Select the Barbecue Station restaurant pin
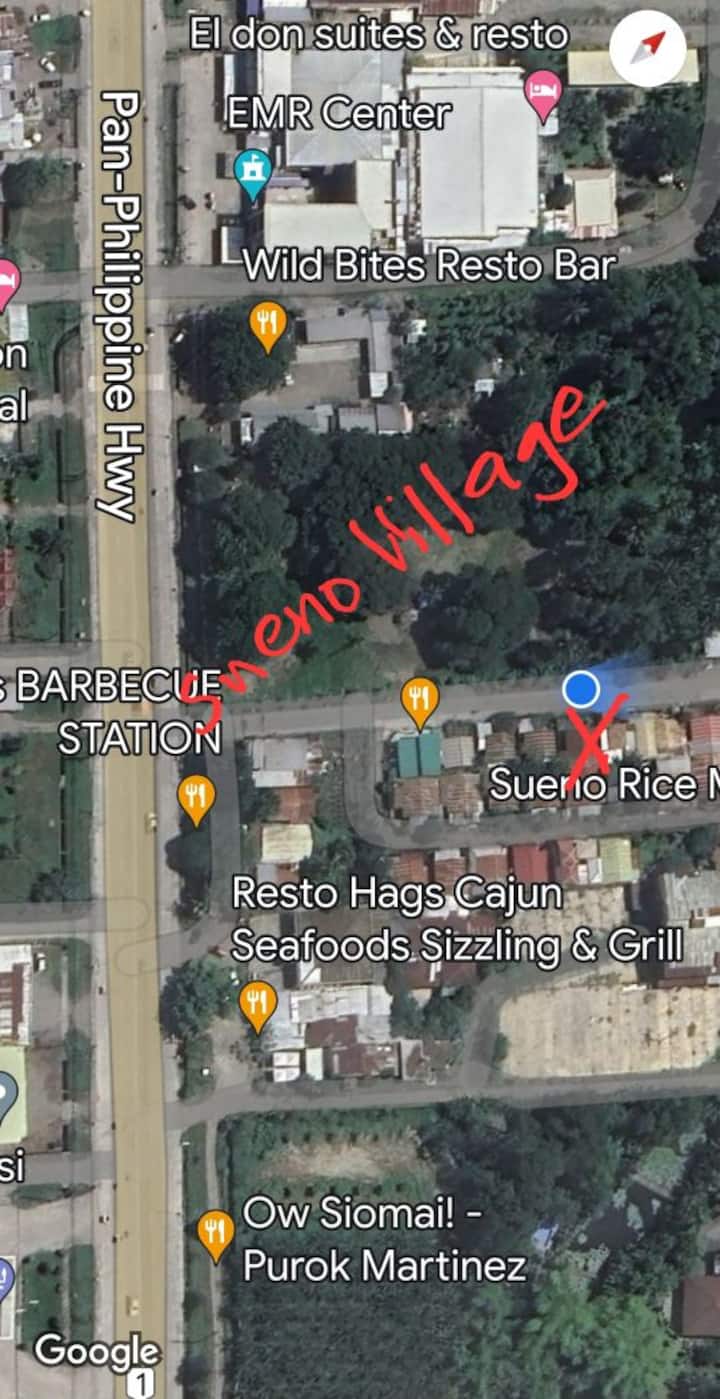The height and width of the screenshot is (1399, 720). [196, 799]
